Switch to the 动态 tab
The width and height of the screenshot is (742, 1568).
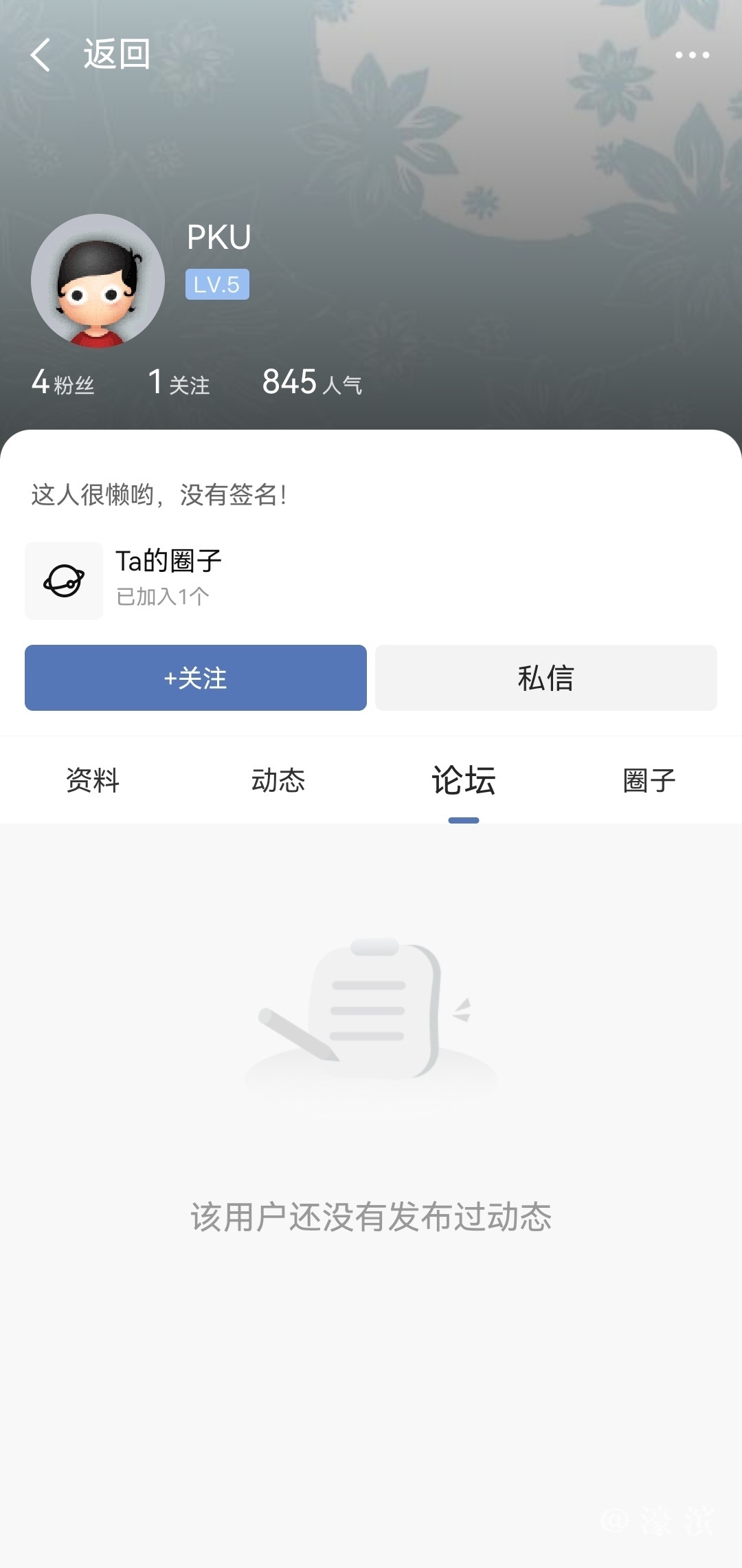pos(278,780)
